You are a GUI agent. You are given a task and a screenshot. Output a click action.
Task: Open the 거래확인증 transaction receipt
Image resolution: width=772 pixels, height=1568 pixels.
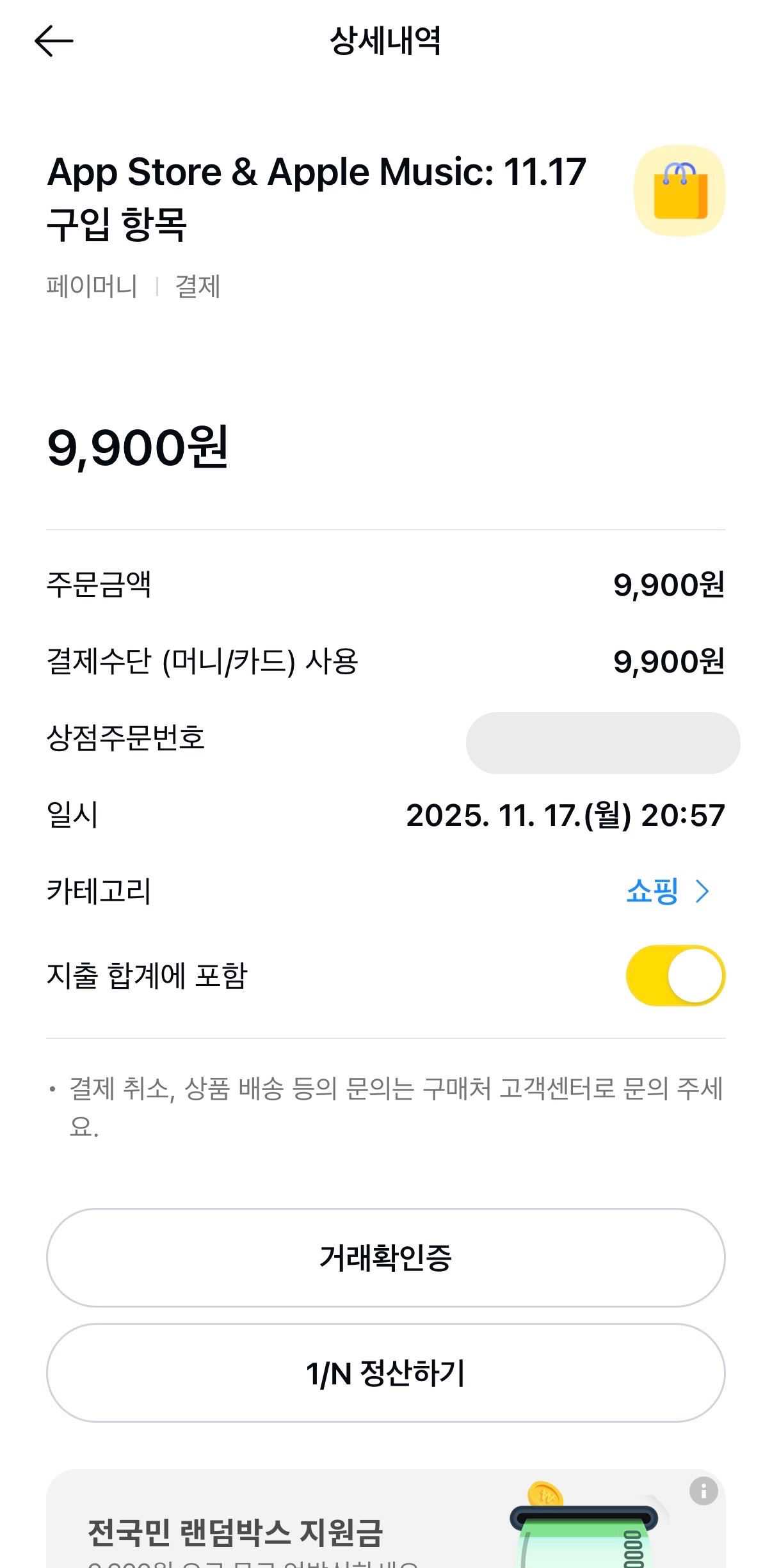tap(385, 1257)
